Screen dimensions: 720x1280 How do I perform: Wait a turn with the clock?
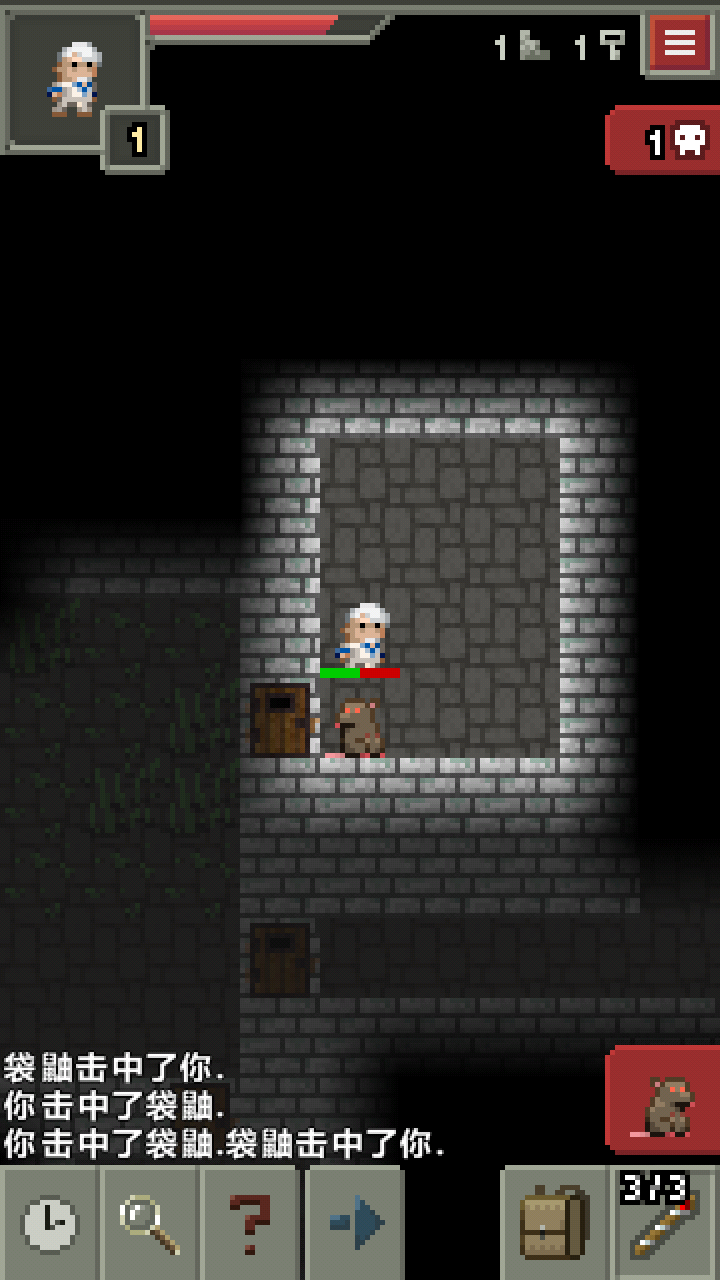50,1222
